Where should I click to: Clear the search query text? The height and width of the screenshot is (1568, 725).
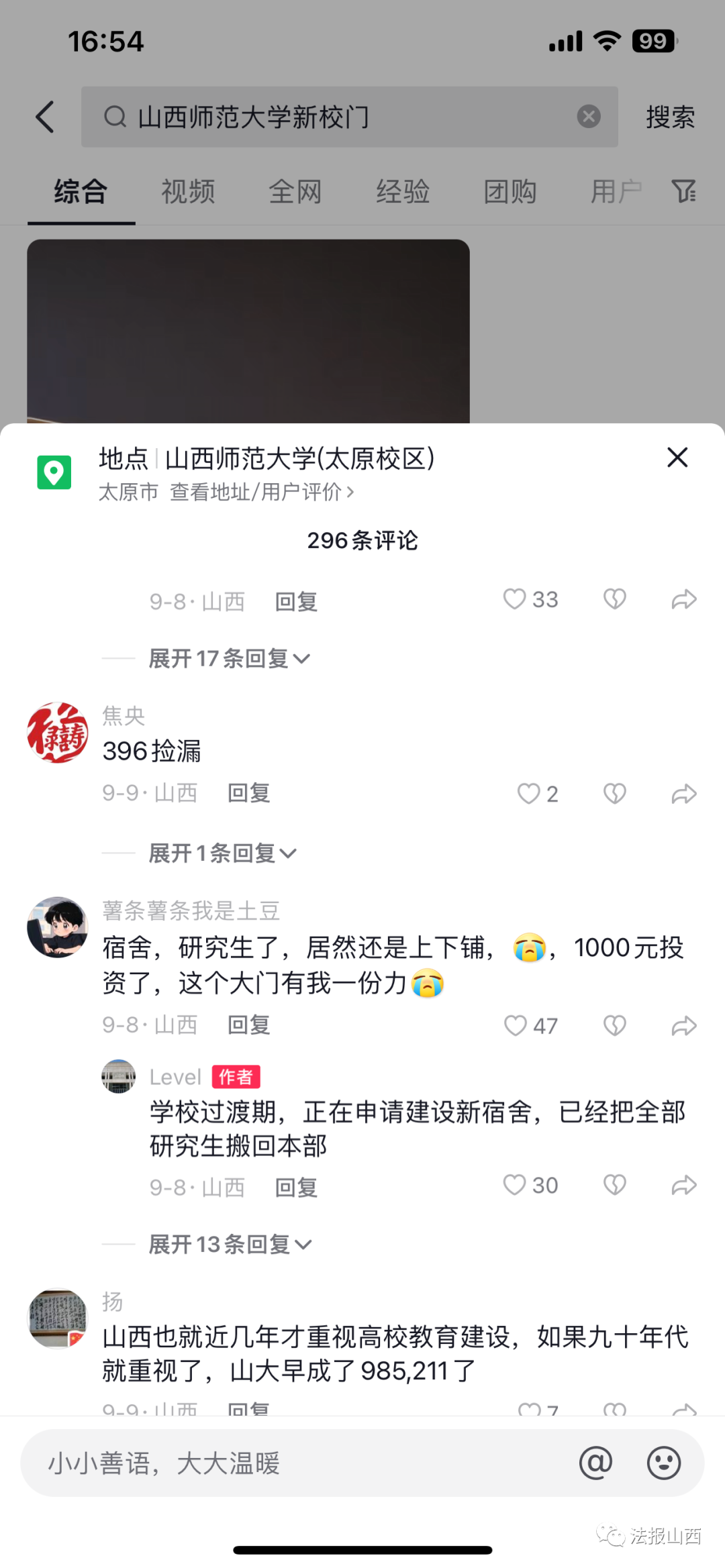tap(588, 117)
